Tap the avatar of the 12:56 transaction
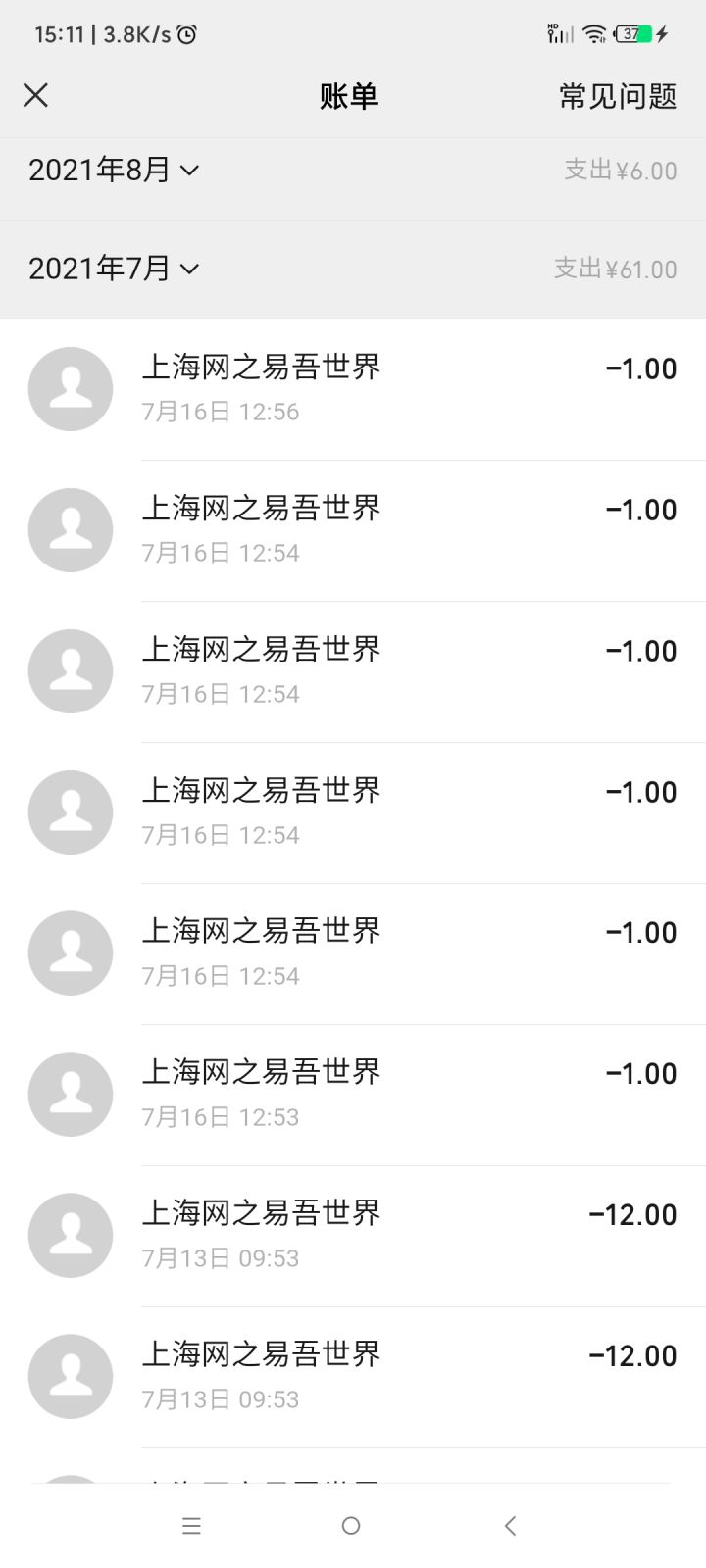This screenshot has width=706, height=1568. point(71,388)
